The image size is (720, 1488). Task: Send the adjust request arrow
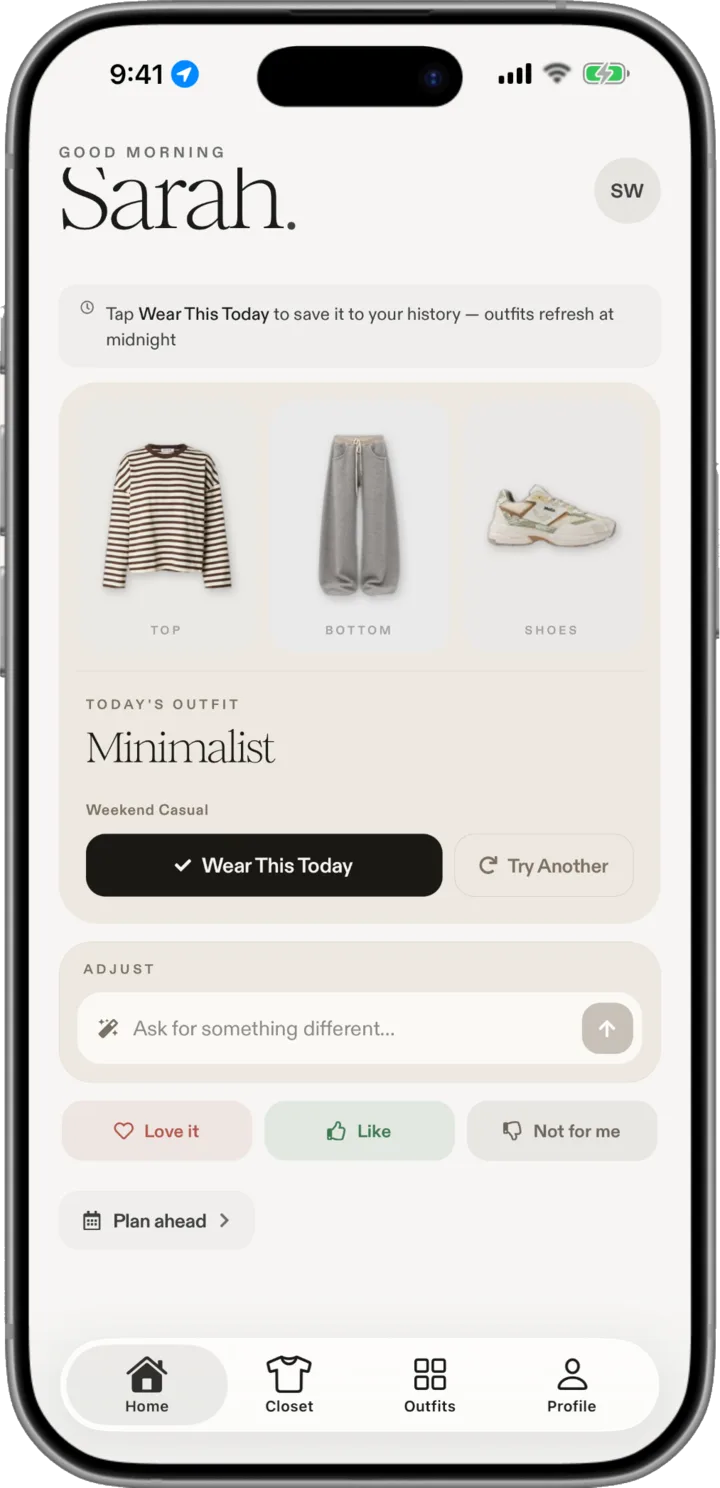pyautogui.click(x=607, y=1028)
